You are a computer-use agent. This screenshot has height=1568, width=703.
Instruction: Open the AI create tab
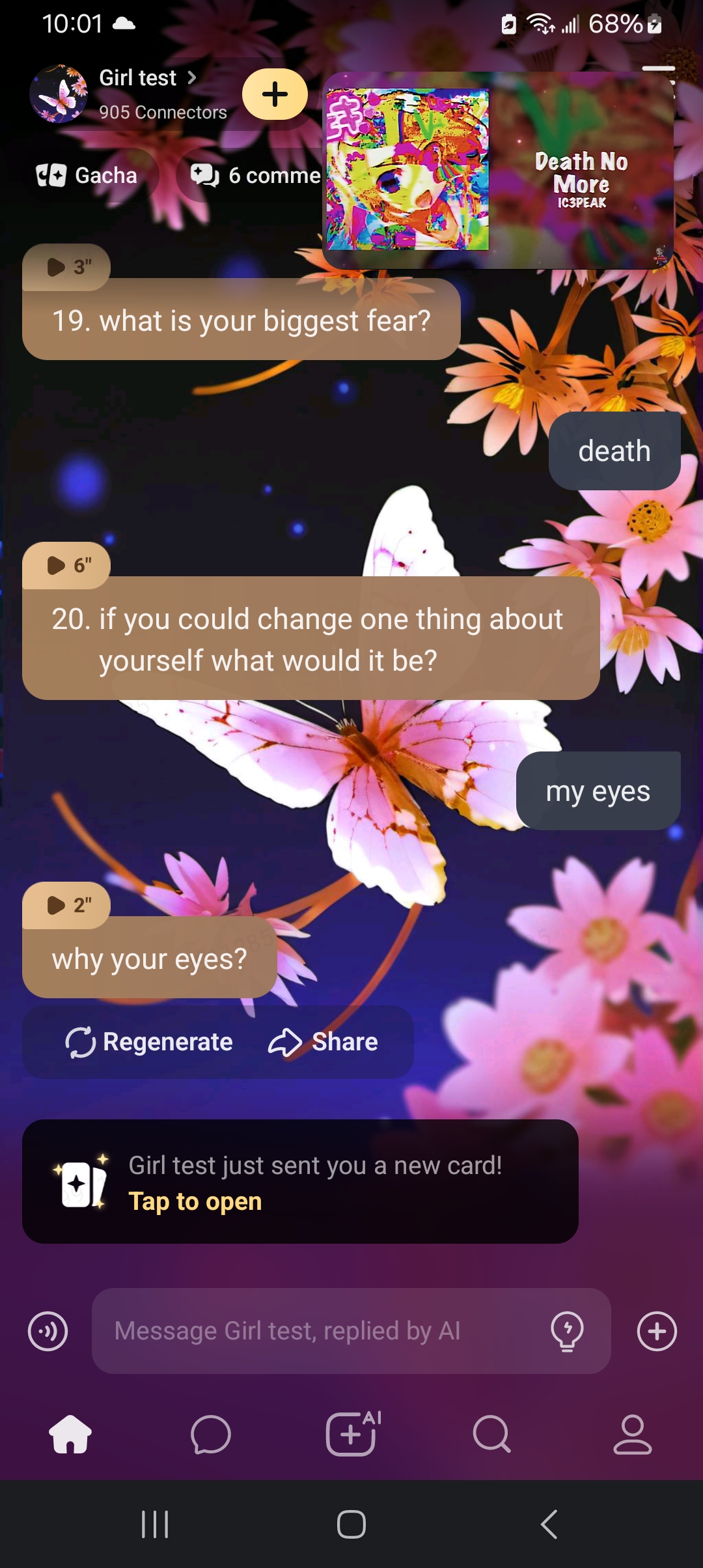coord(351,1434)
